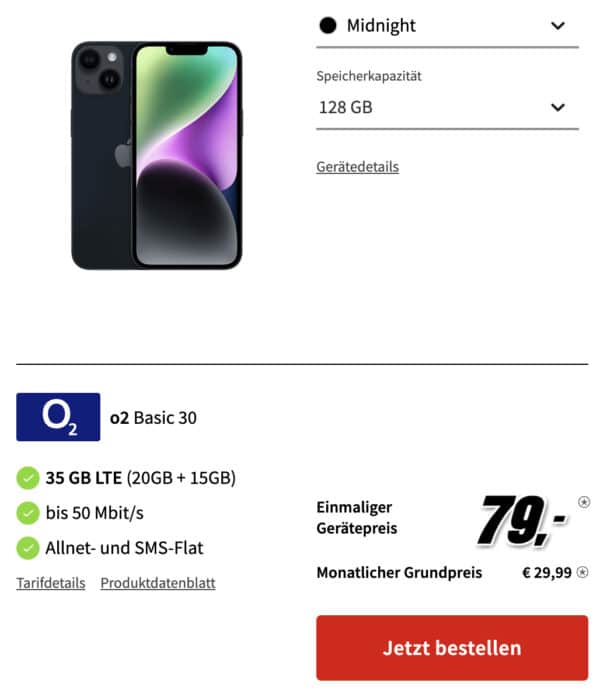This screenshot has width=600, height=697.
Task: View the Tarifdetails link
Action: pos(51,583)
